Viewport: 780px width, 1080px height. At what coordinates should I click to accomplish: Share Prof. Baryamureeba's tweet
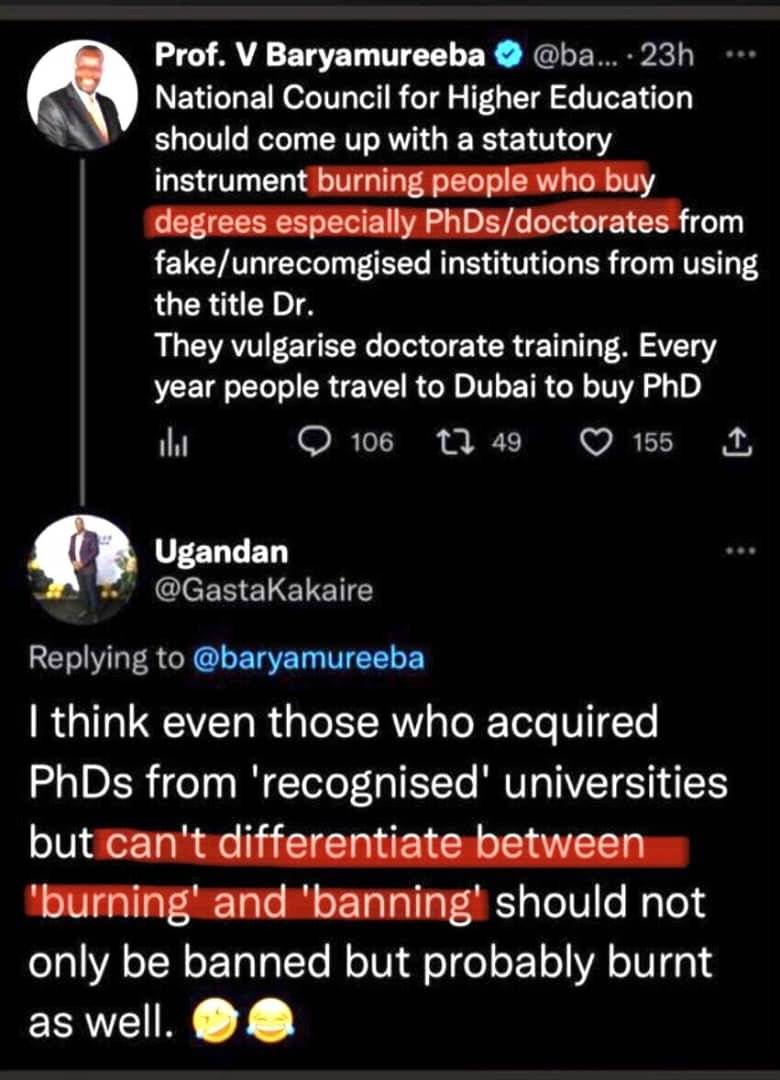point(735,441)
